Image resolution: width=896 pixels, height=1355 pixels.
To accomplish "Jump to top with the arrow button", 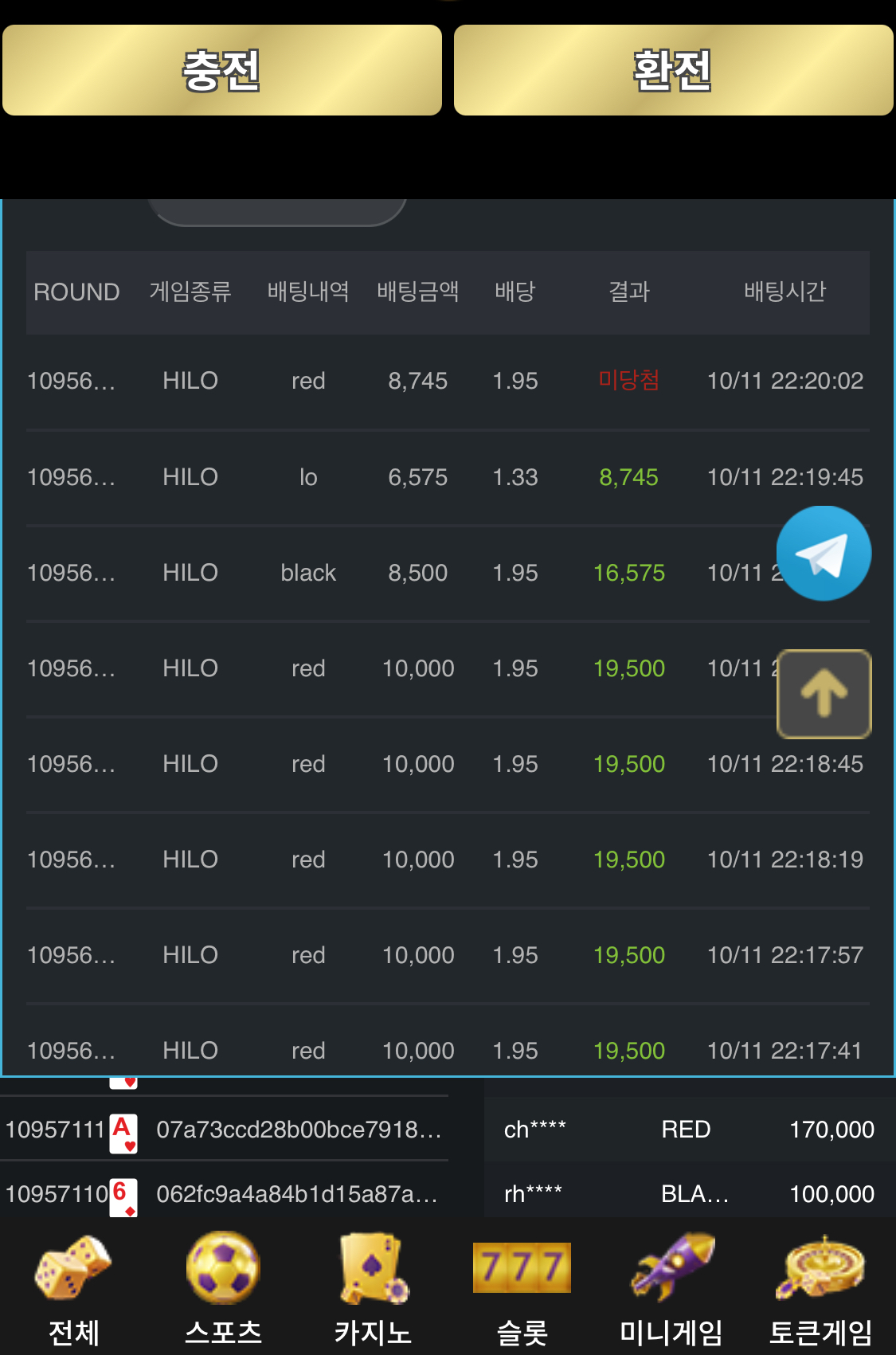I will (824, 694).
